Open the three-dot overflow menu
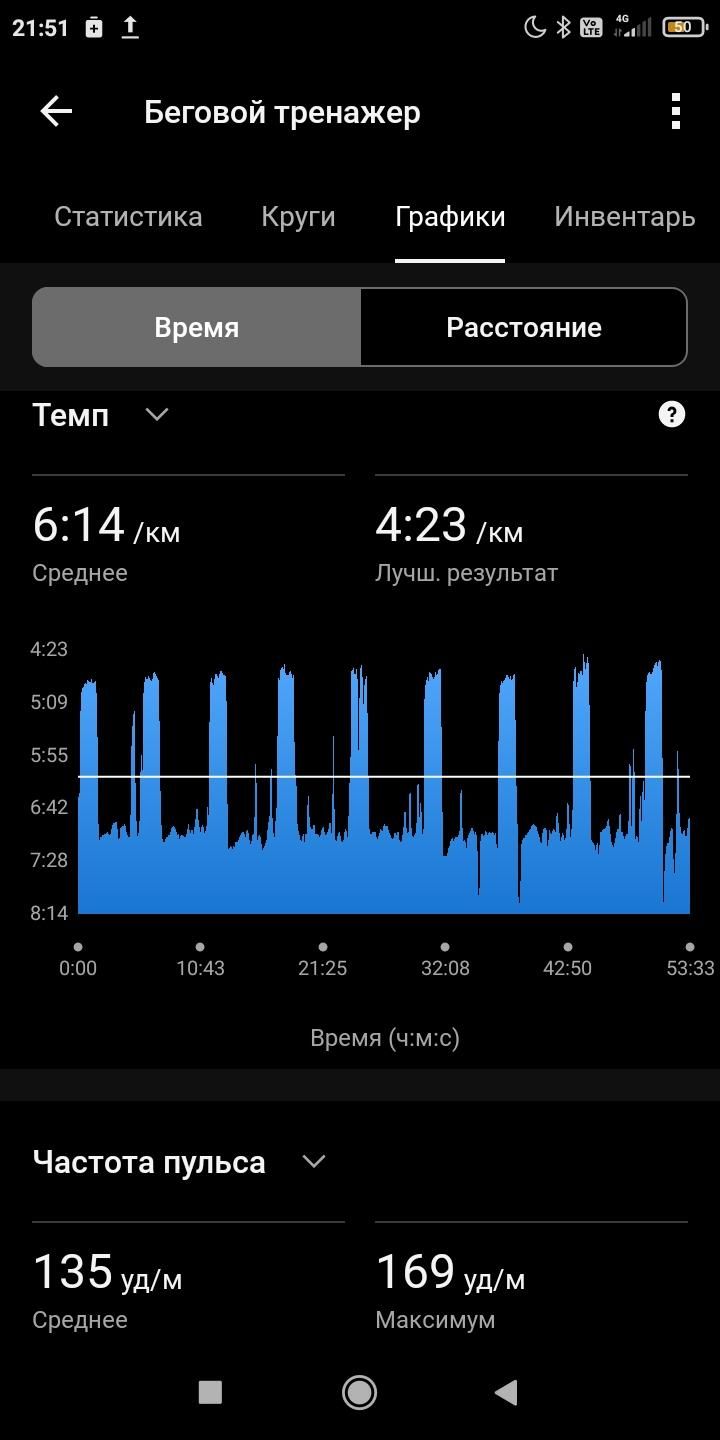Viewport: 720px width, 1440px height. click(x=676, y=112)
